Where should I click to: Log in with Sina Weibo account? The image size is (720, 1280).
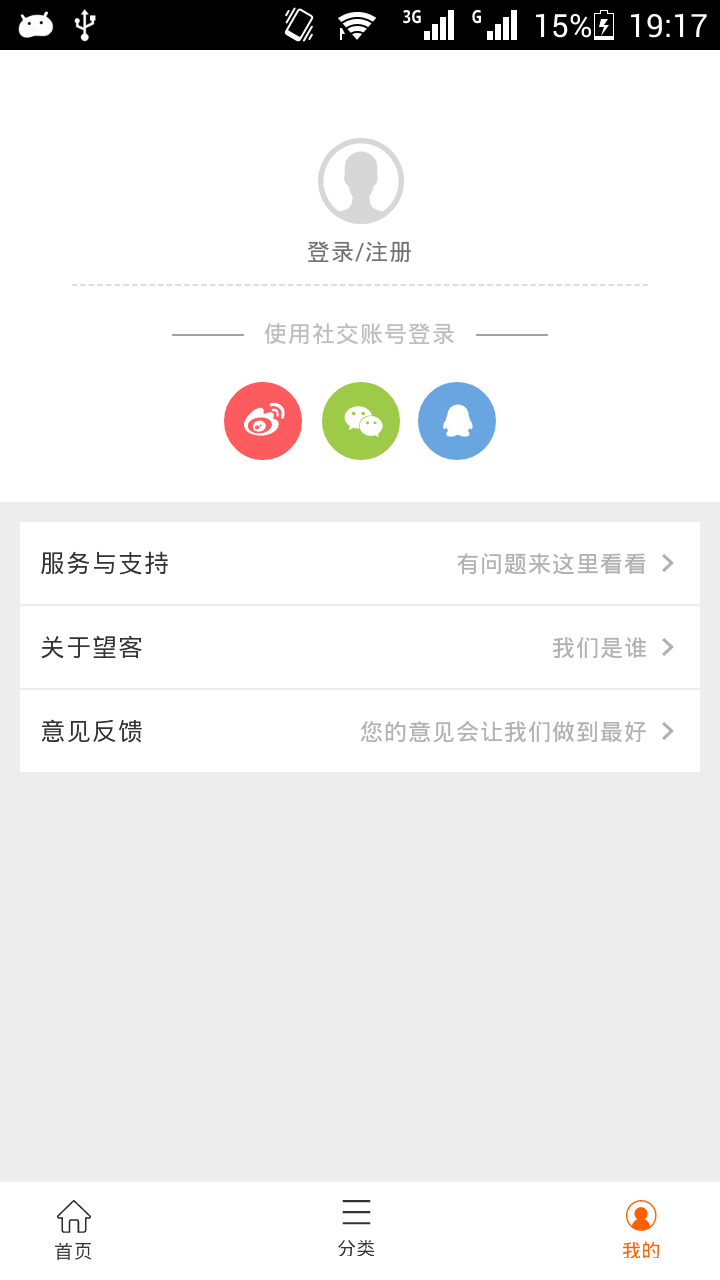coord(263,420)
